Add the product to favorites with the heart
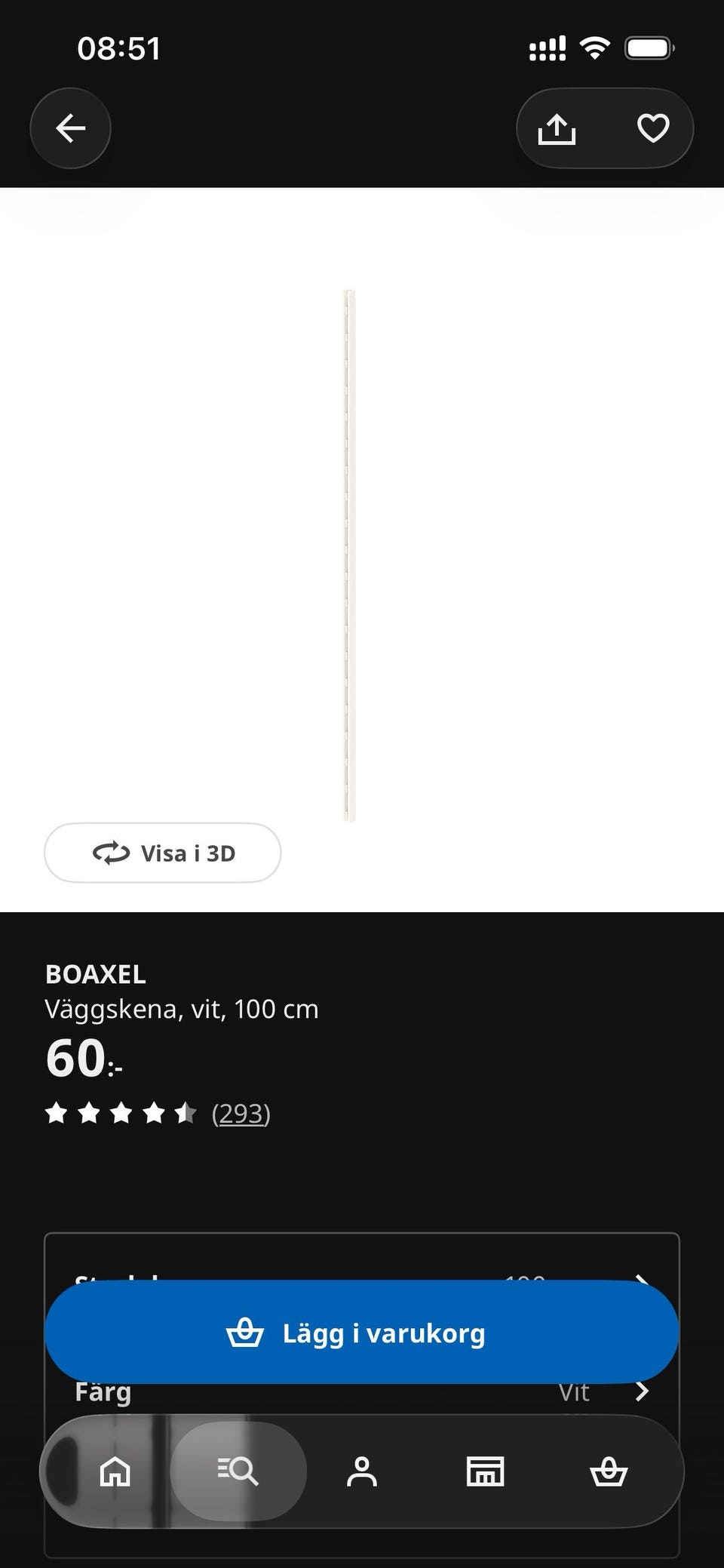This screenshot has height=1568, width=724. tap(653, 128)
